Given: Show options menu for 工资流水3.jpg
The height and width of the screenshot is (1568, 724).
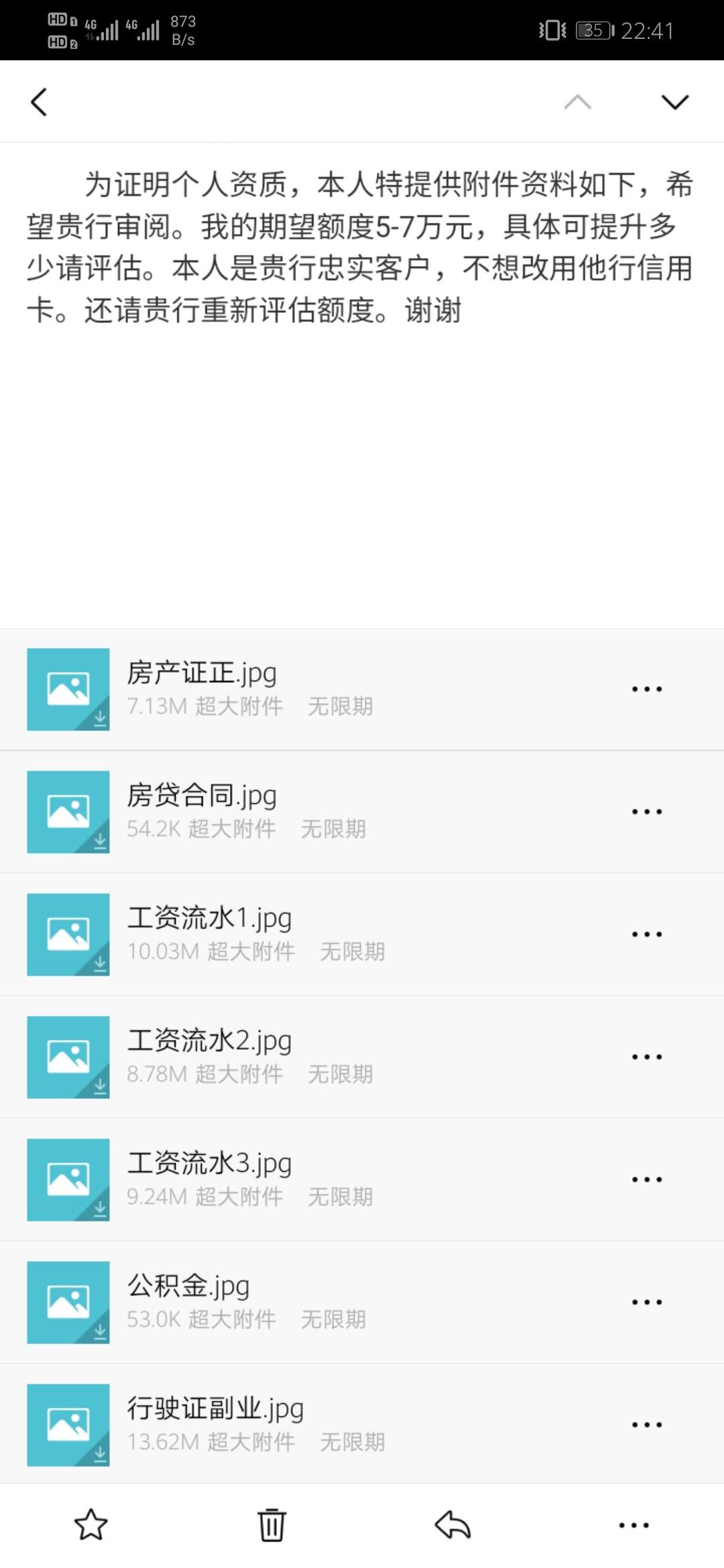Looking at the screenshot, I should (647, 1179).
